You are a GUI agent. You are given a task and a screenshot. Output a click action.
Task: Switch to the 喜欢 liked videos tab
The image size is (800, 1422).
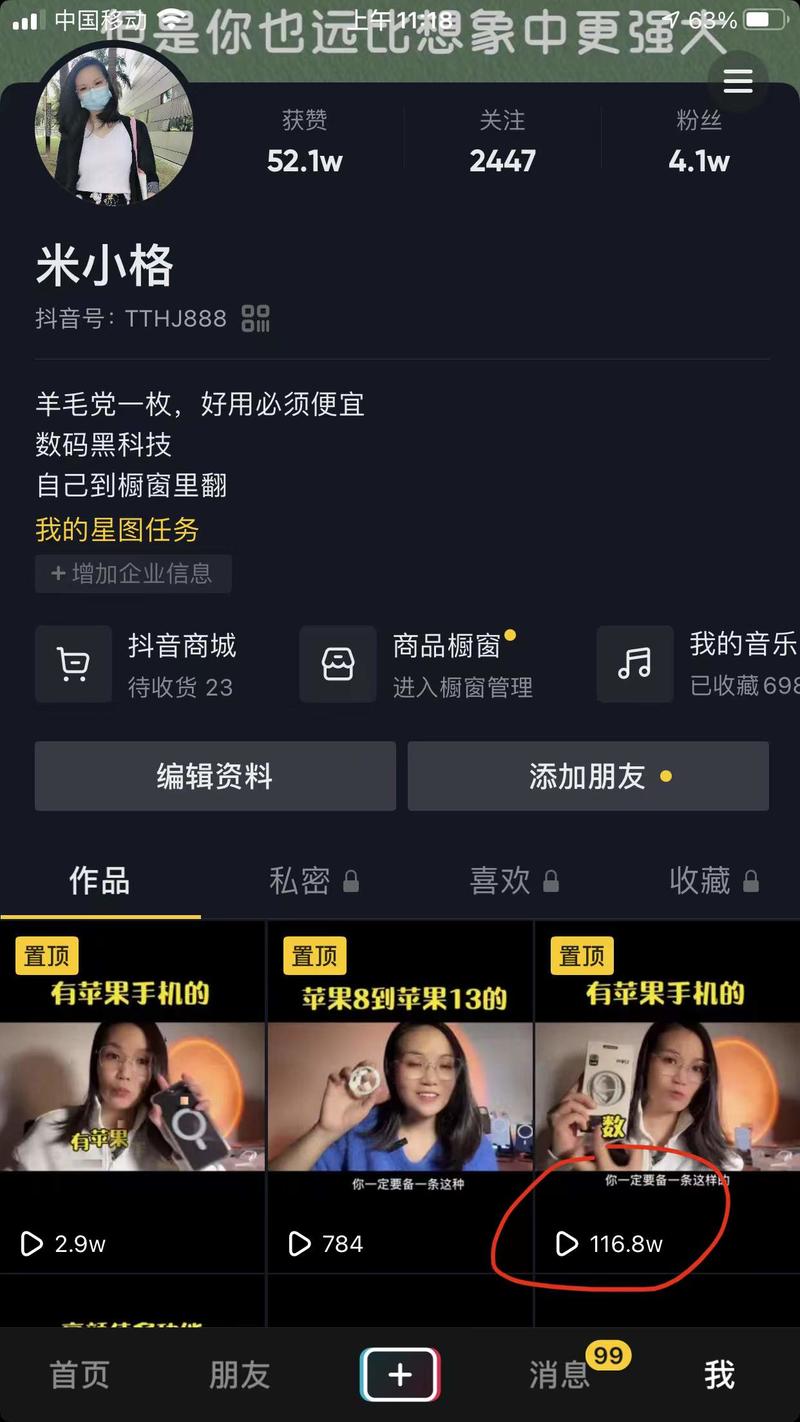[x=513, y=880]
